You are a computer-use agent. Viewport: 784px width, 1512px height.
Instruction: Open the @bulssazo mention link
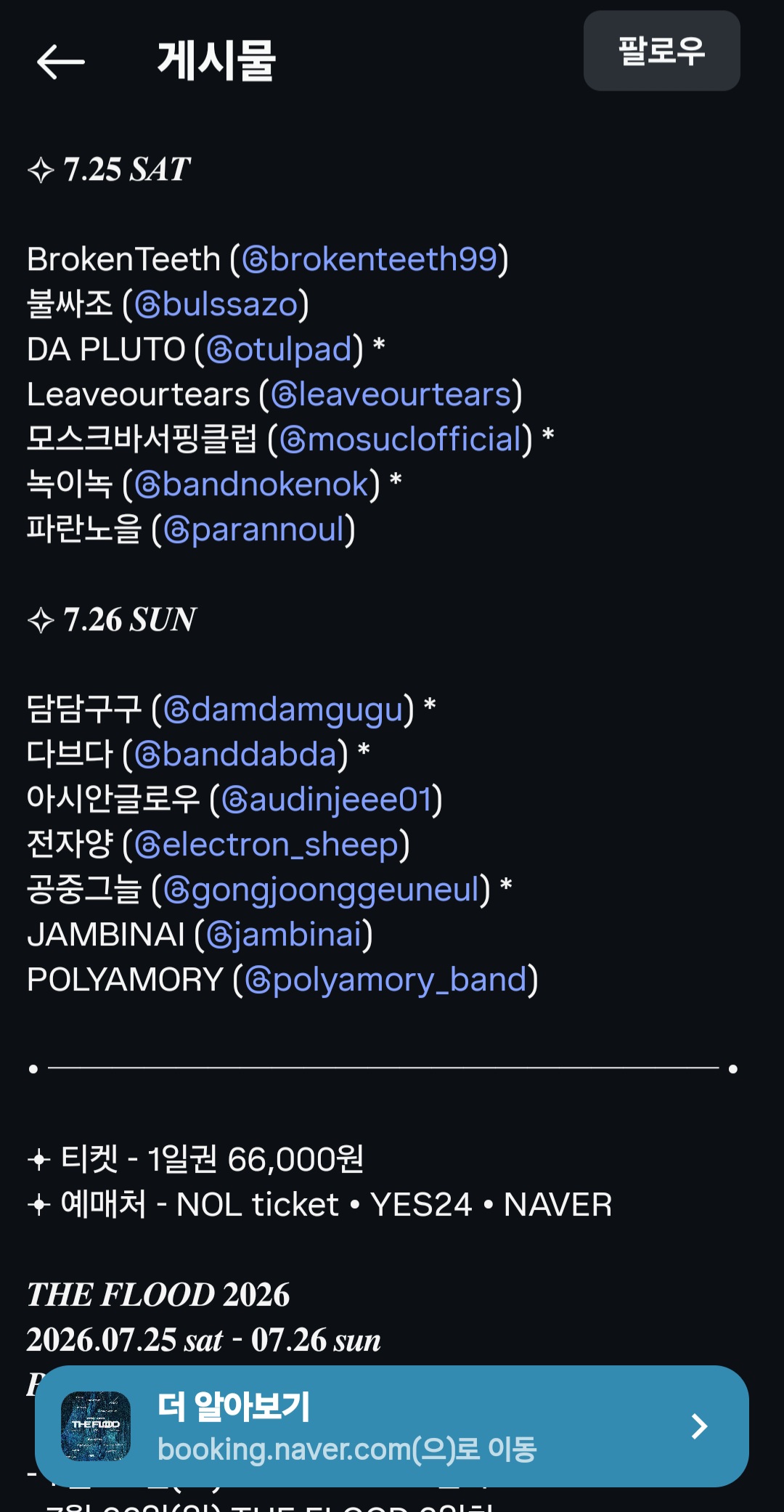[216, 304]
